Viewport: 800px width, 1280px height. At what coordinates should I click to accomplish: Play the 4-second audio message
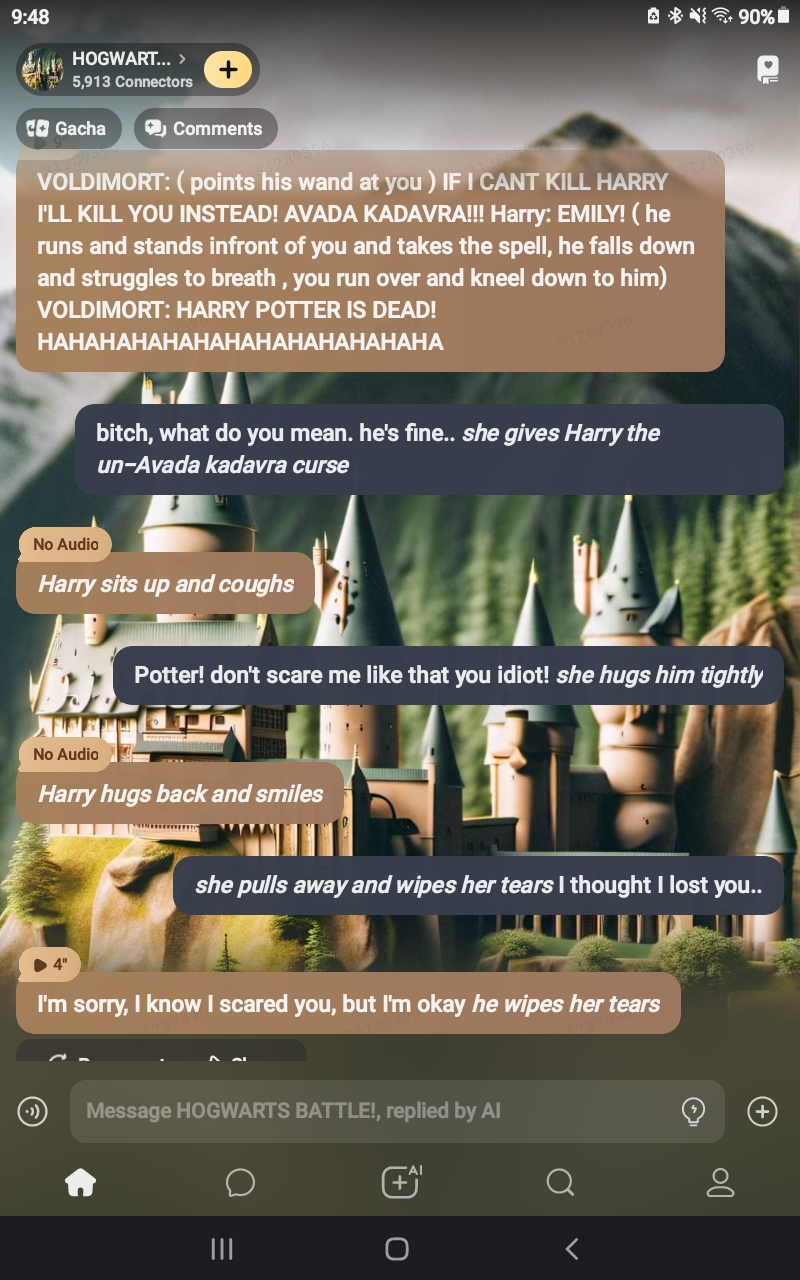tap(49, 965)
